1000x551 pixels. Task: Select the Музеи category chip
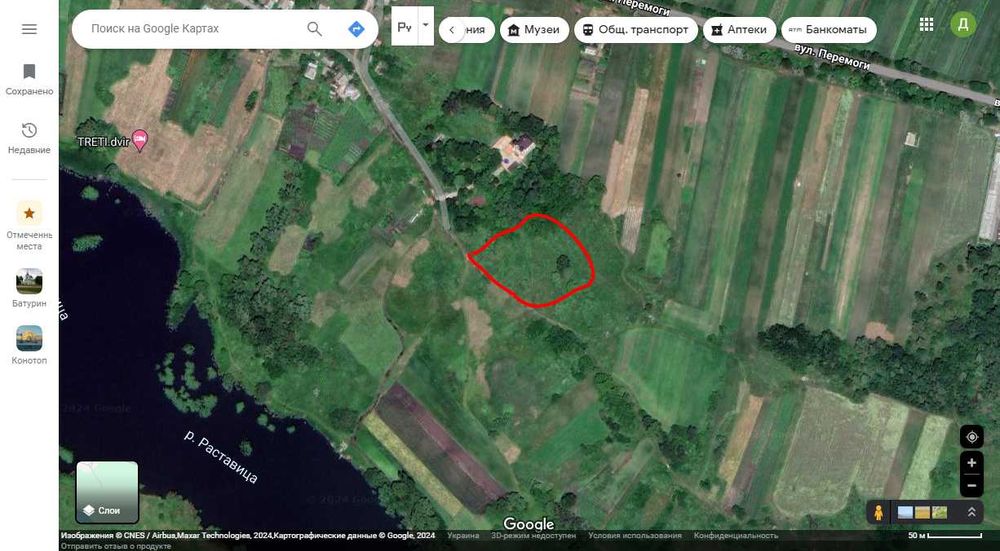pos(534,30)
